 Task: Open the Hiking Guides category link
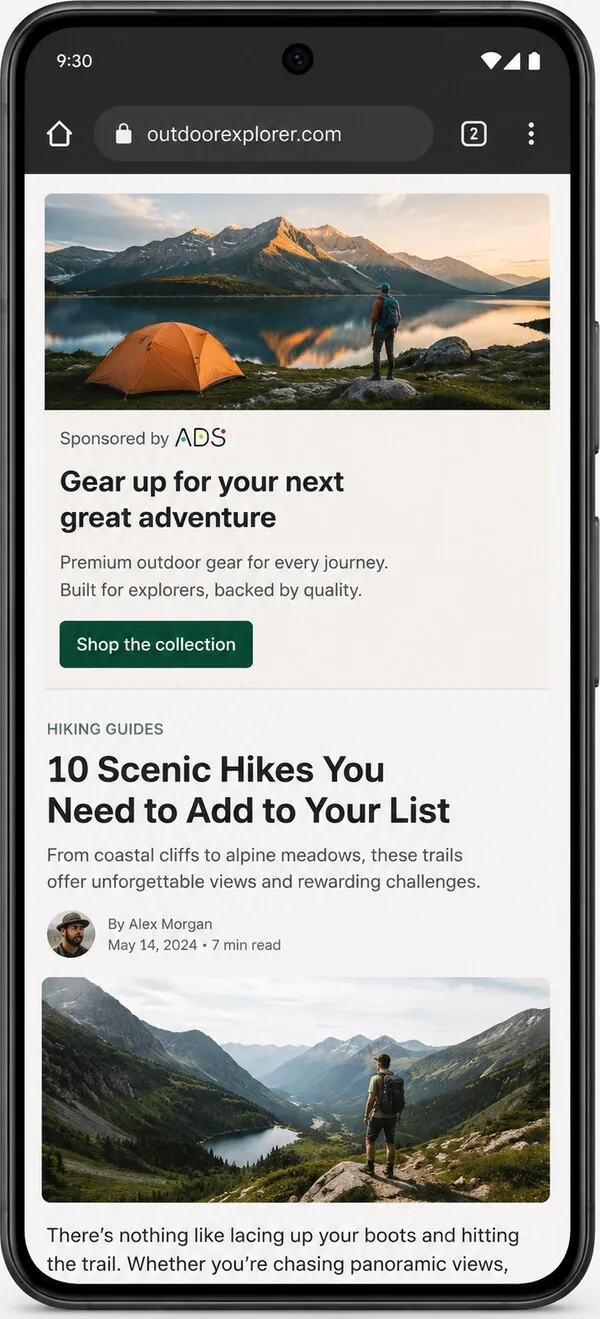tap(105, 729)
